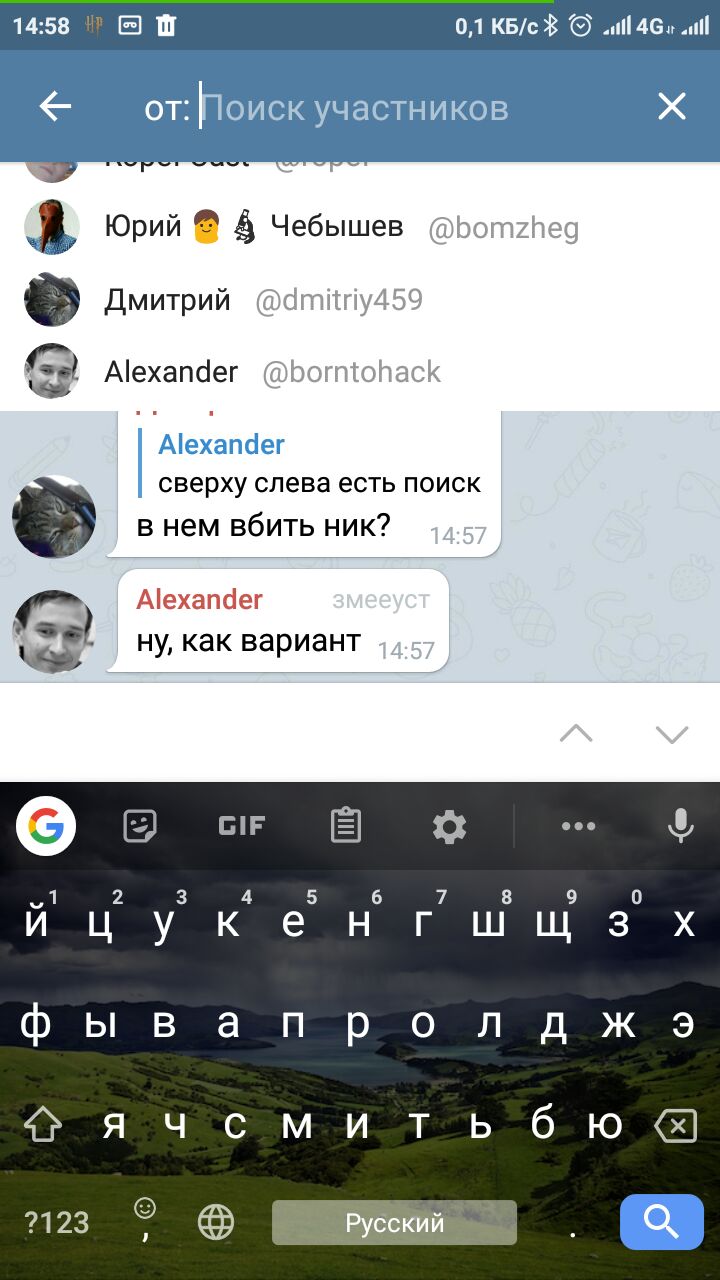Open the keyboard sticker panel

click(x=140, y=826)
